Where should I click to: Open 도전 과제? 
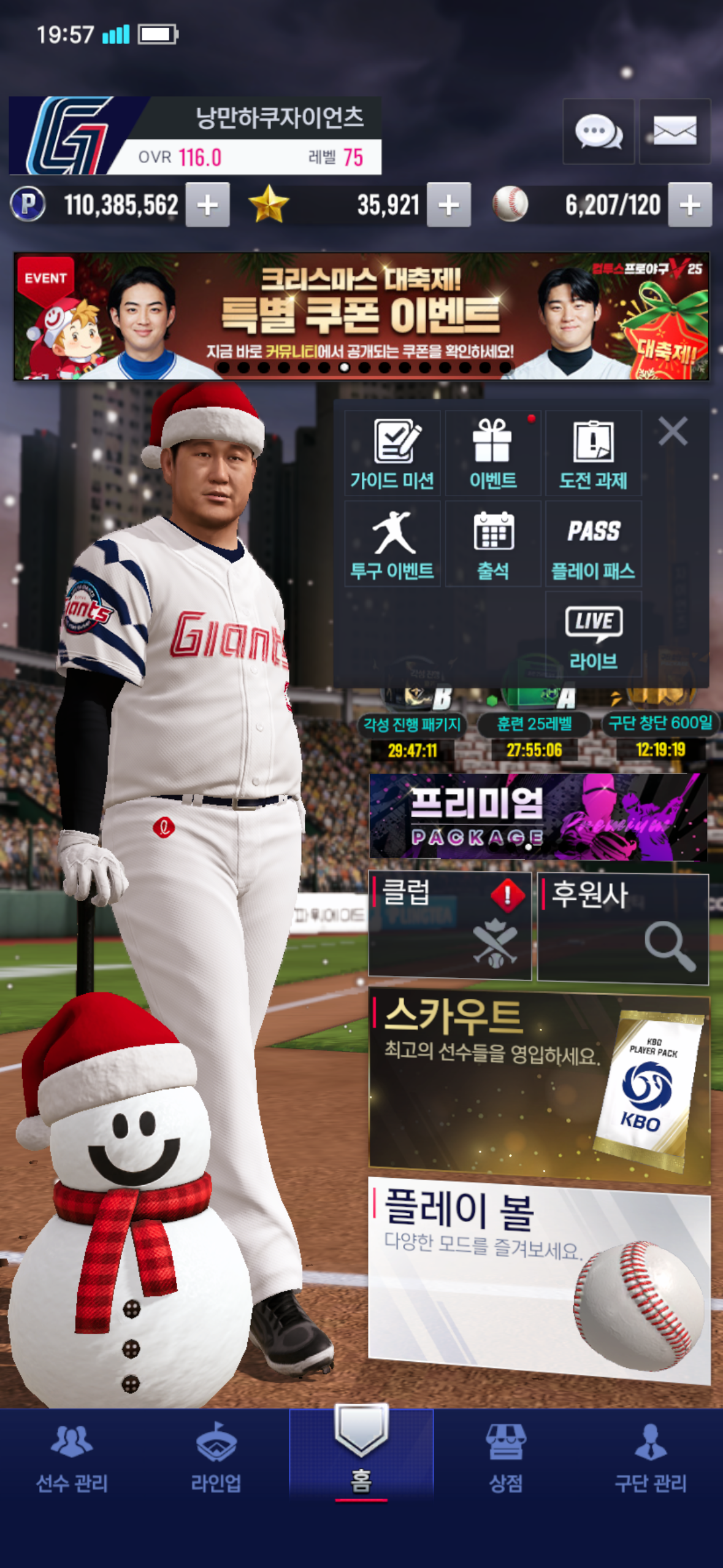(593, 453)
